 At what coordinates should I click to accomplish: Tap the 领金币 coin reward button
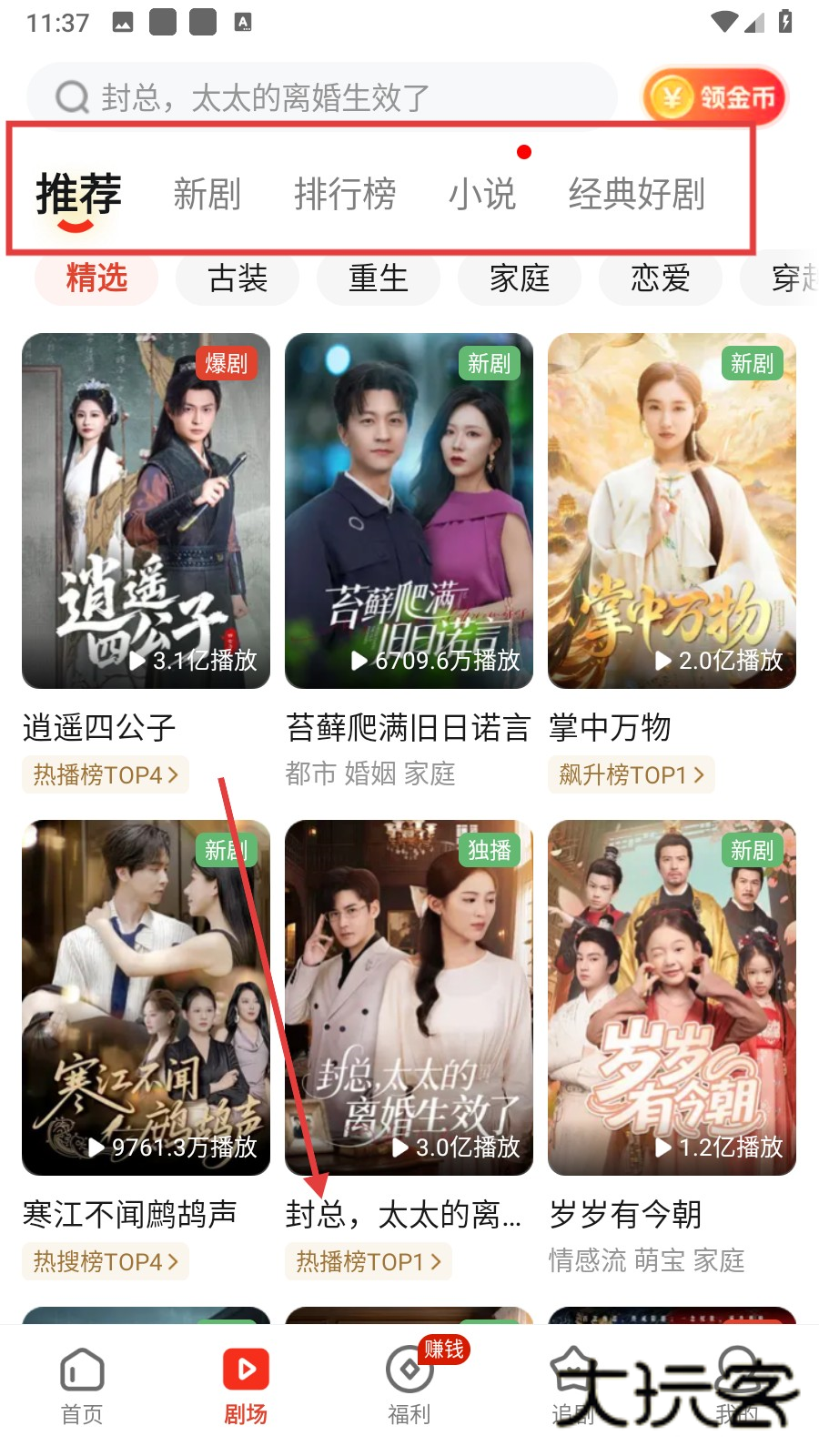[714, 96]
